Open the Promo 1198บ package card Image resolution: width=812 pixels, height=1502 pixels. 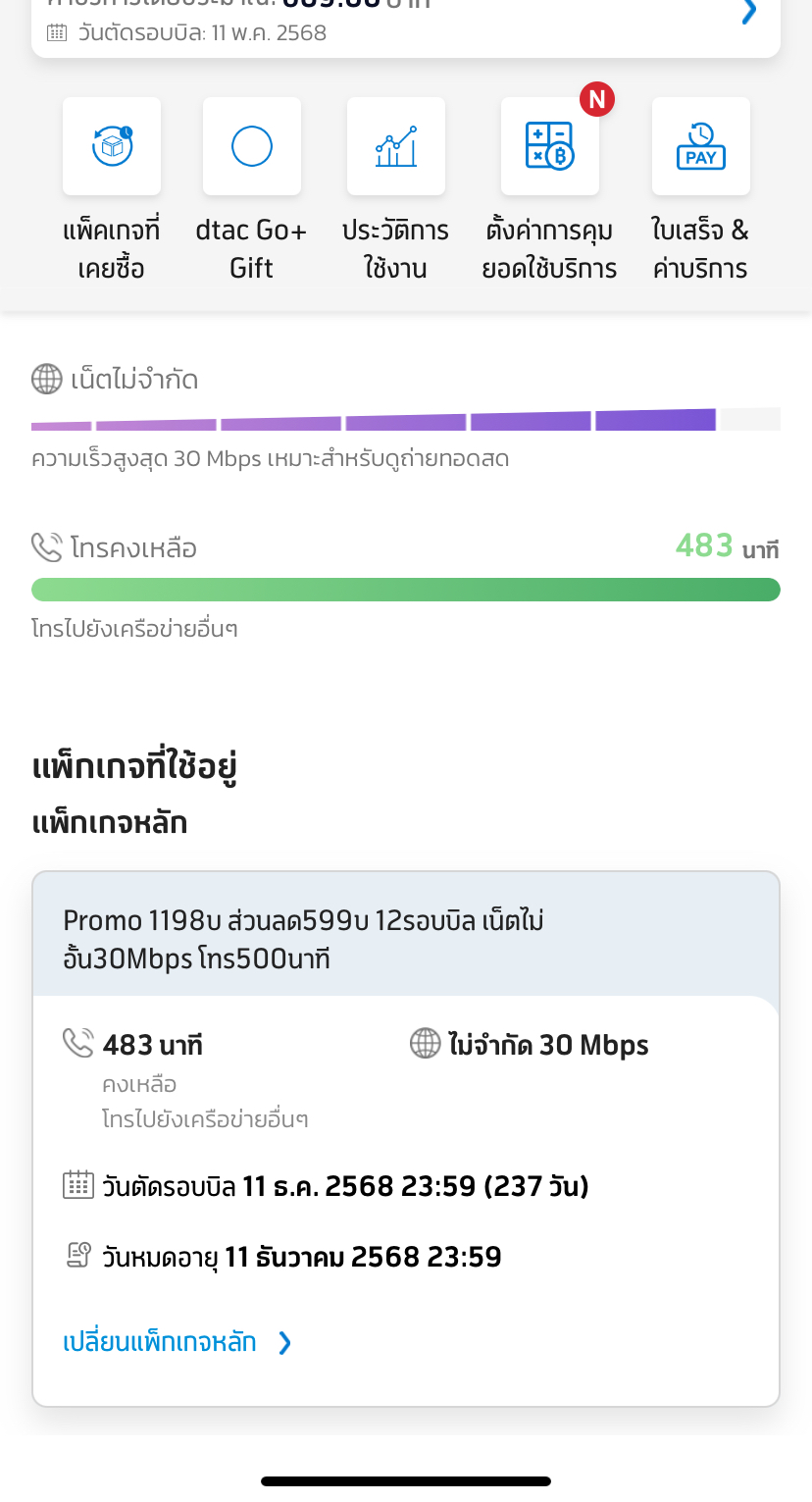pos(406,1138)
